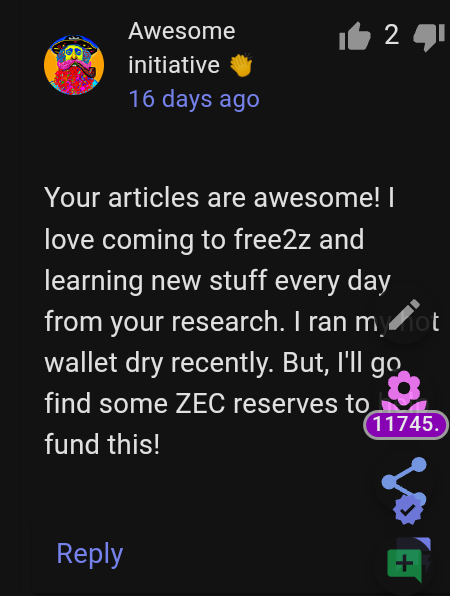Open the commenter's colorful avatar profile

pyautogui.click(x=74, y=65)
